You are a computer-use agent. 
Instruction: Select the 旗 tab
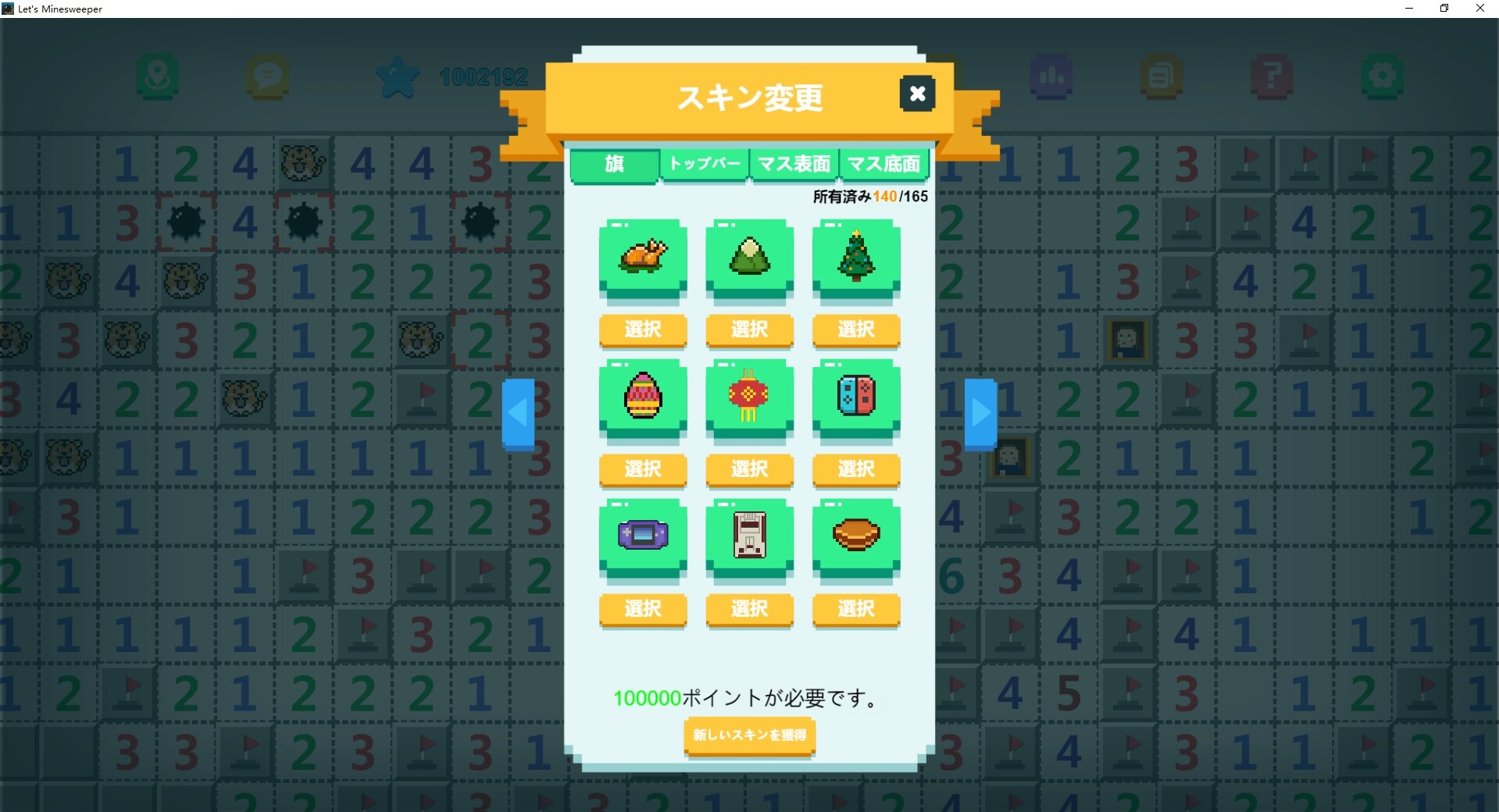pos(614,164)
